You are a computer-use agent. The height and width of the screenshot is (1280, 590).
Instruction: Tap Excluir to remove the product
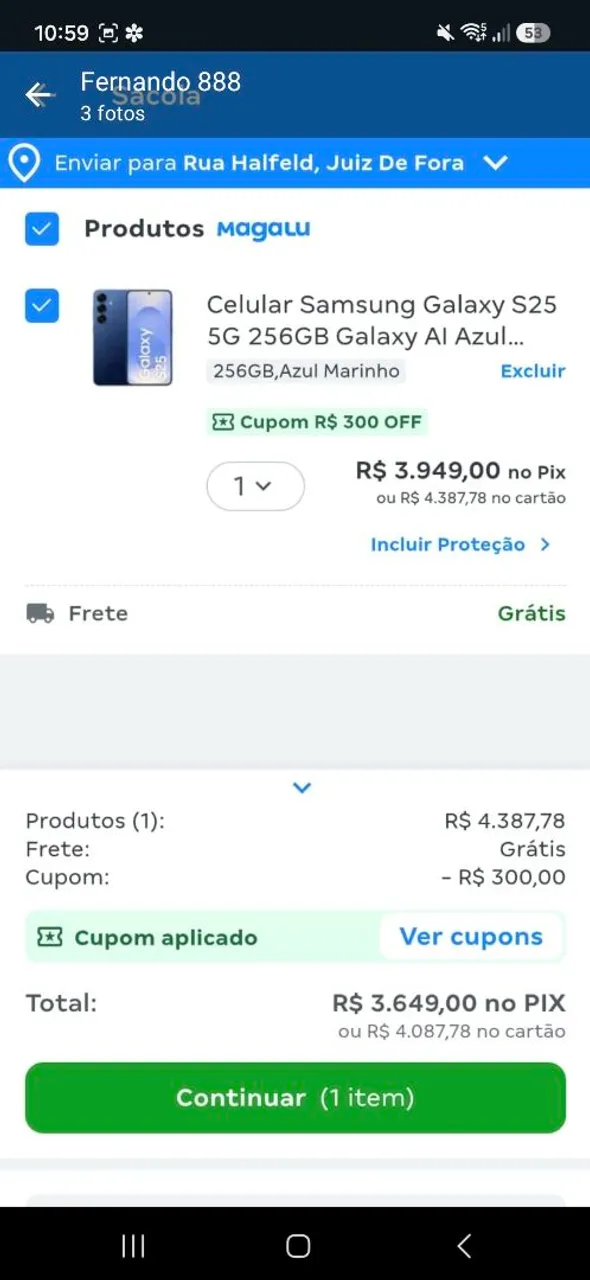(x=533, y=371)
